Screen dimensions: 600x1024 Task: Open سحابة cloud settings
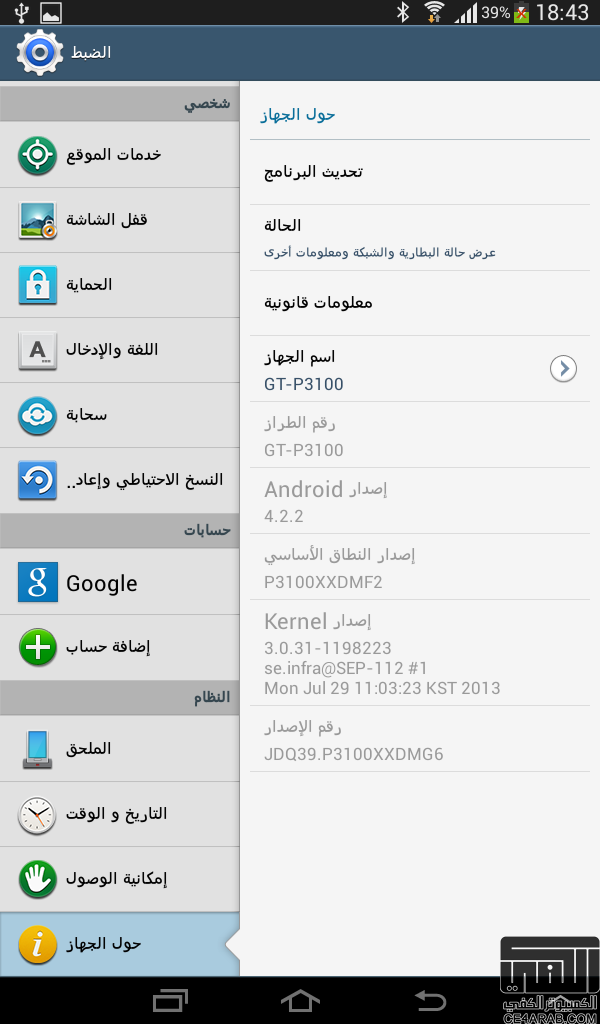coord(120,415)
